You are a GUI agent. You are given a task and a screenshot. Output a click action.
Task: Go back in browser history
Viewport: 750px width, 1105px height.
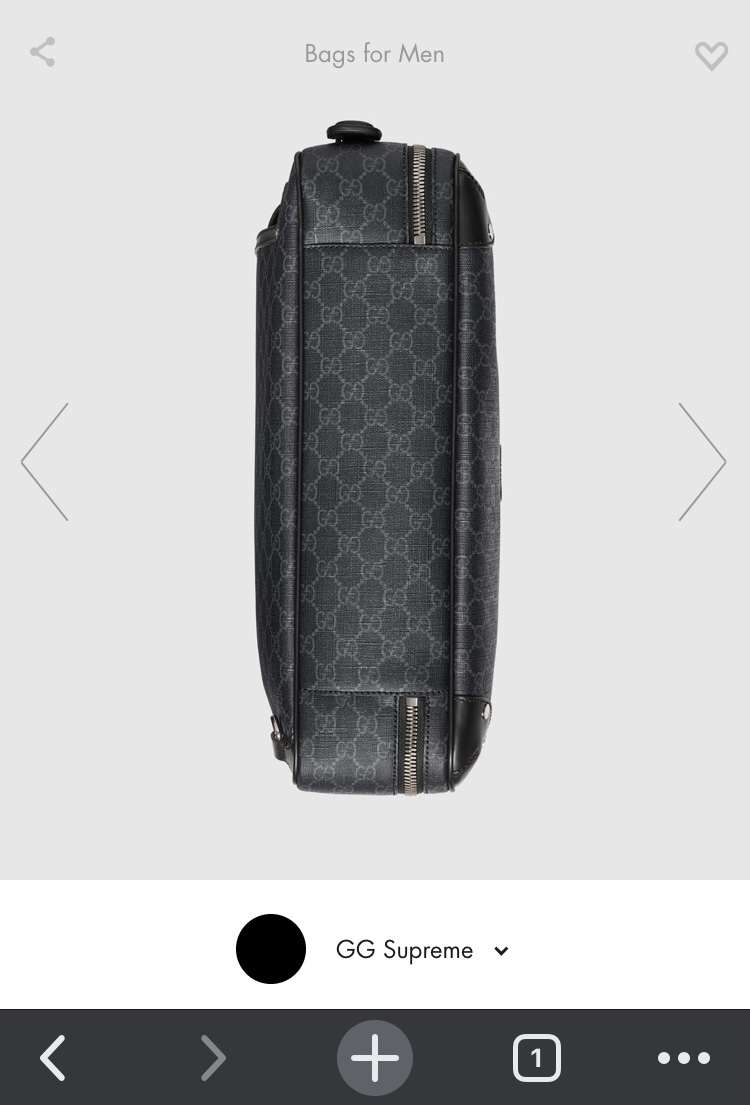53,1057
